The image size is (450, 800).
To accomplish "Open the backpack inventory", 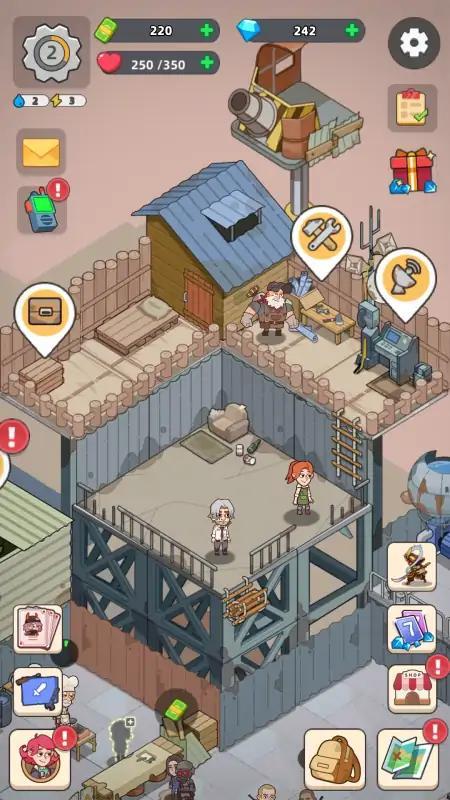I will click(335, 759).
